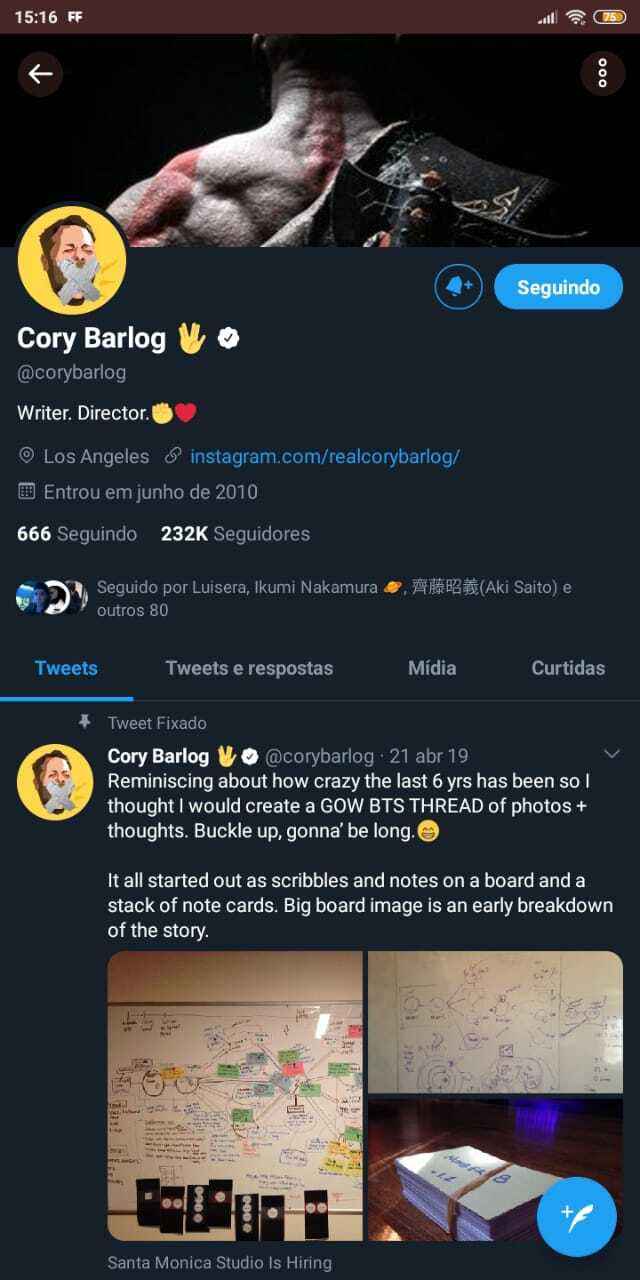Enable tweet notifications with the bell button
Screen dimensions: 640x1280
(459, 287)
